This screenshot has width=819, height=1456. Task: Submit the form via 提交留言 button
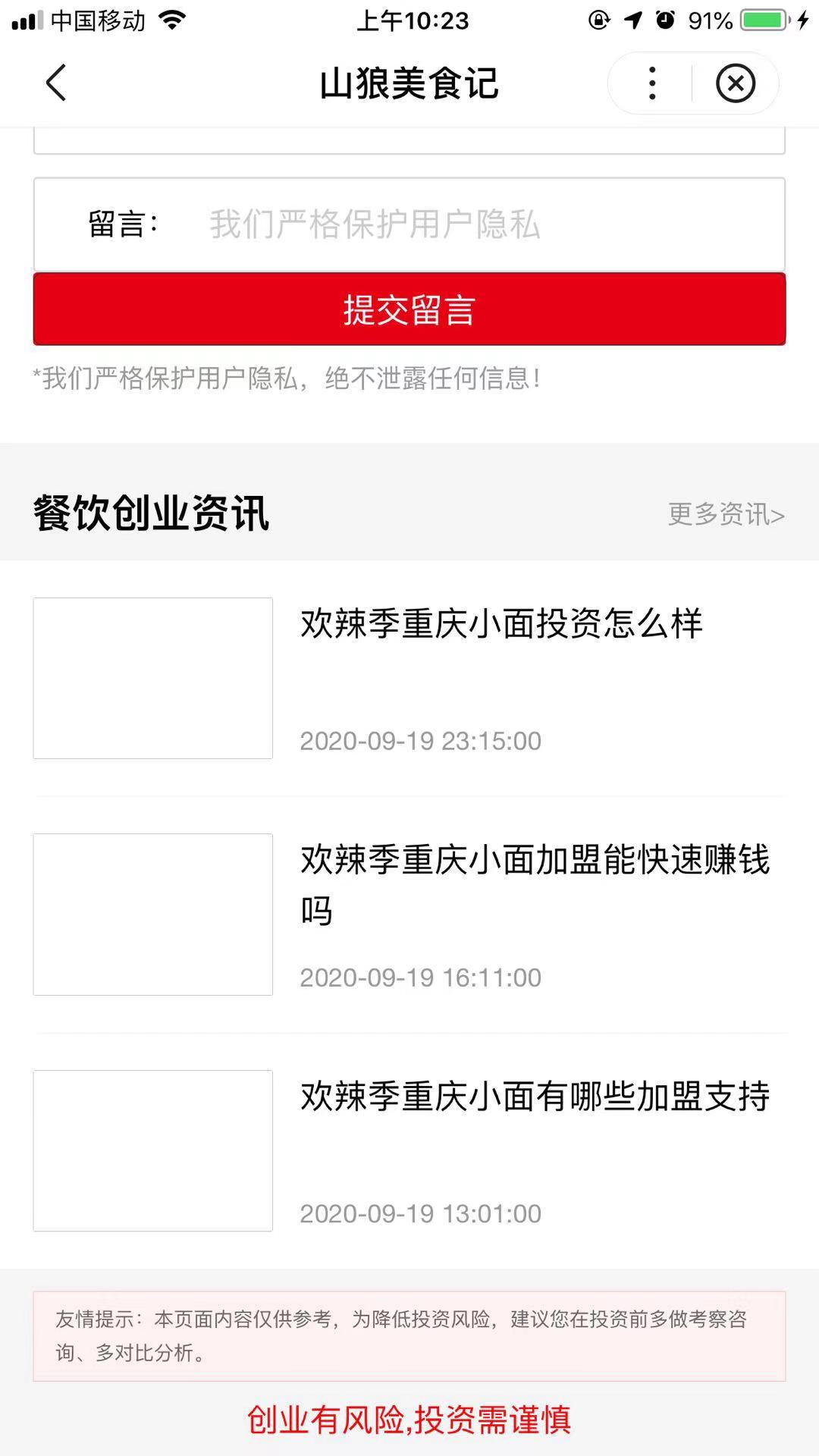pos(409,309)
